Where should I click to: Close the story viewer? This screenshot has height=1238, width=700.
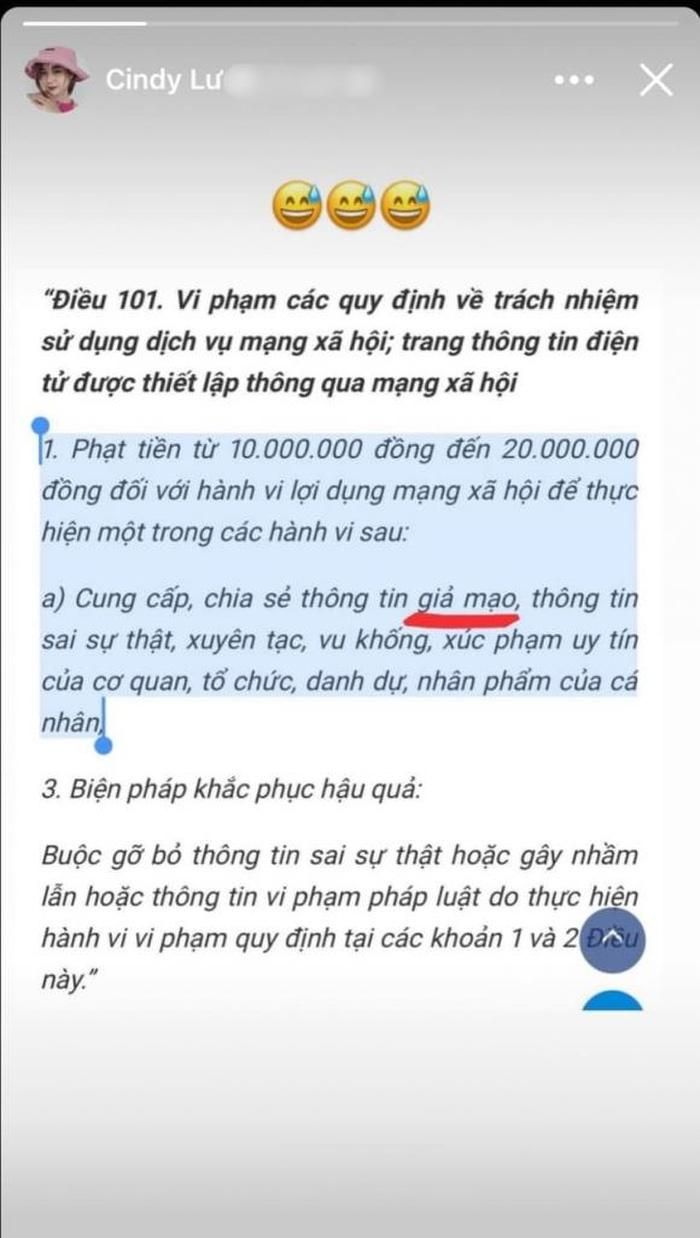click(656, 80)
